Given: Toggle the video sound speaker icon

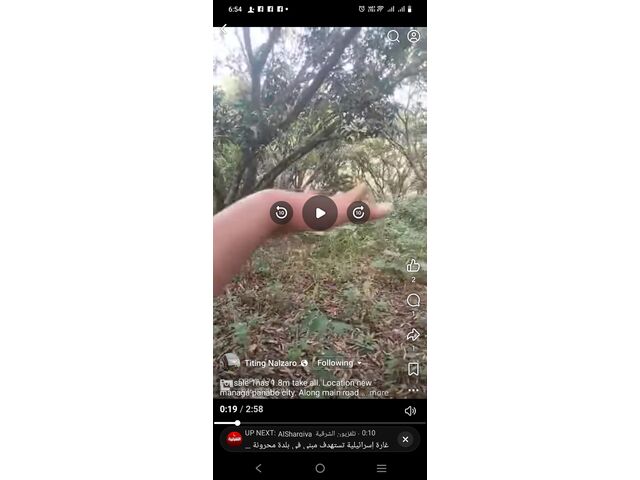Looking at the screenshot, I should [x=410, y=410].
